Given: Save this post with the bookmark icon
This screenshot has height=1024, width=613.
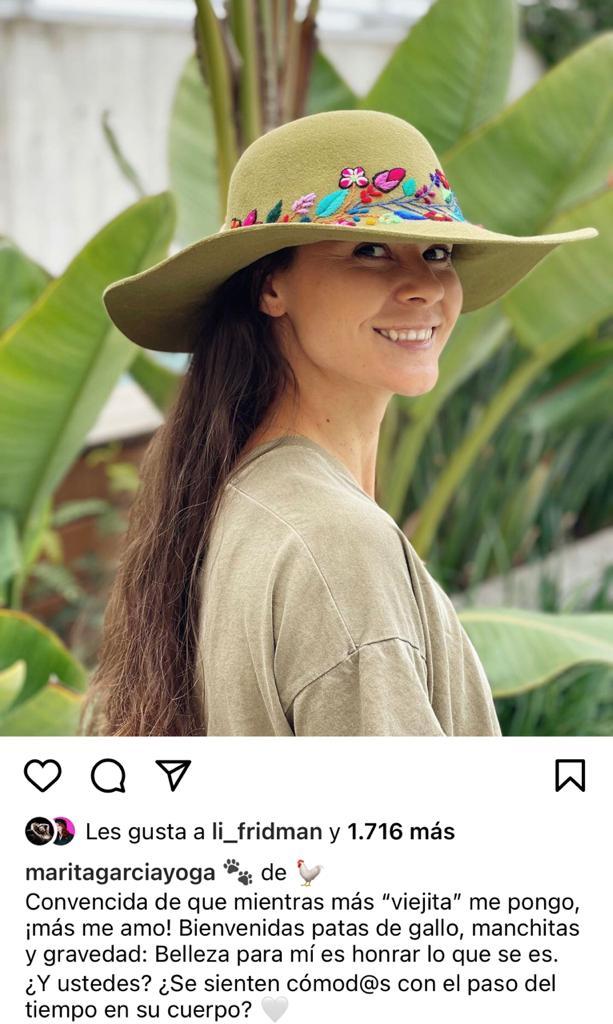Looking at the screenshot, I should point(570,775).
